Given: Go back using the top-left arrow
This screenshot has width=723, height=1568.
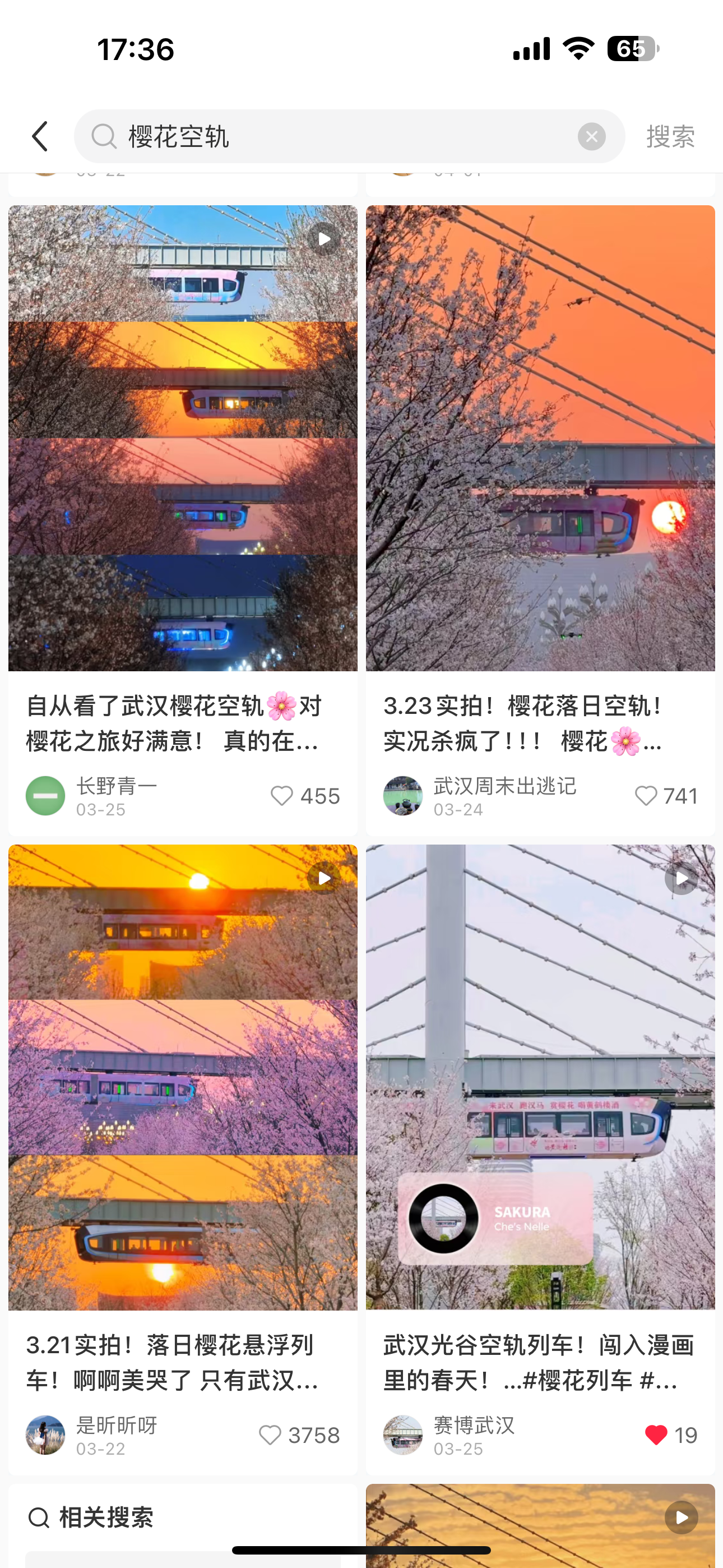Looking at the screenshot, I should tap(40, 136).
